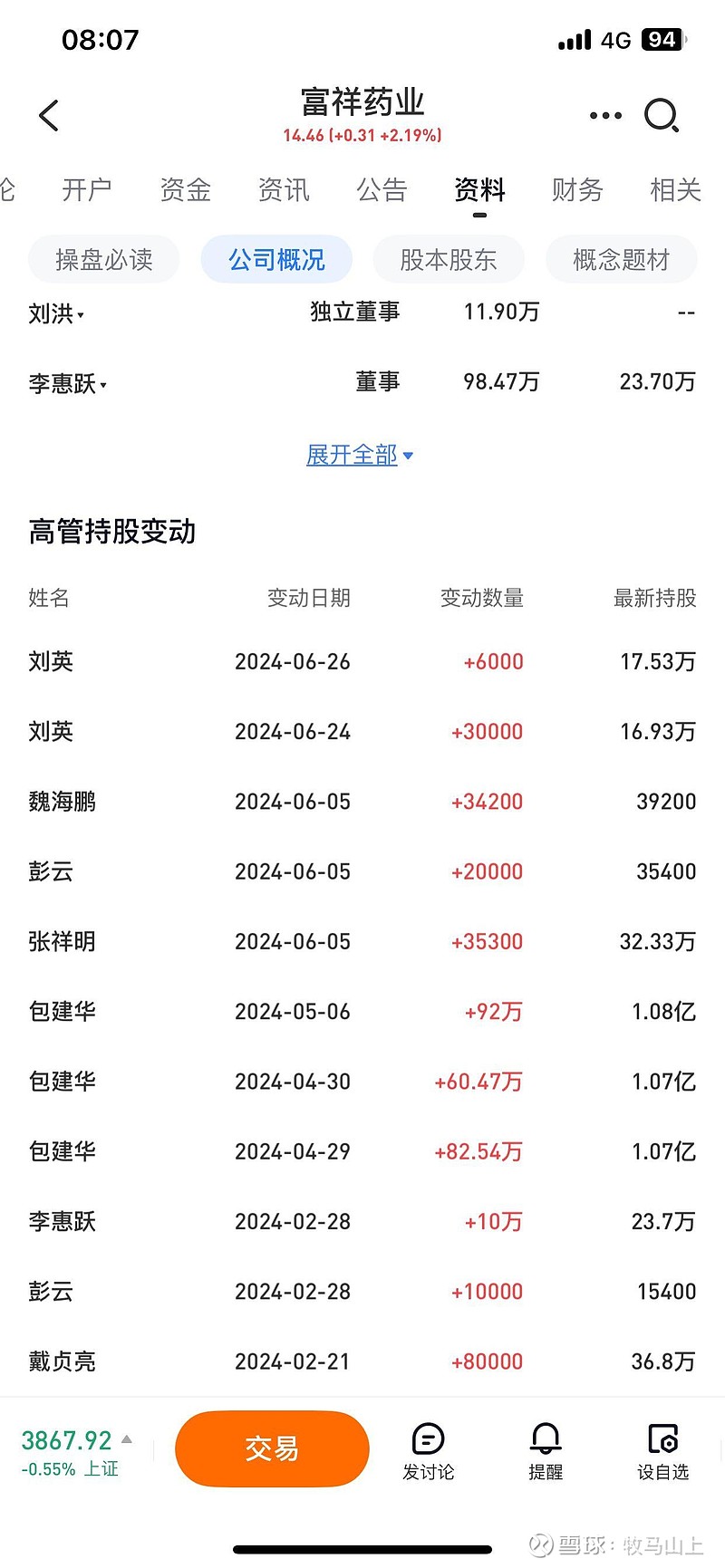Tap the battery level indicator showing 94
725x1568 pixels.
(661, 39)
